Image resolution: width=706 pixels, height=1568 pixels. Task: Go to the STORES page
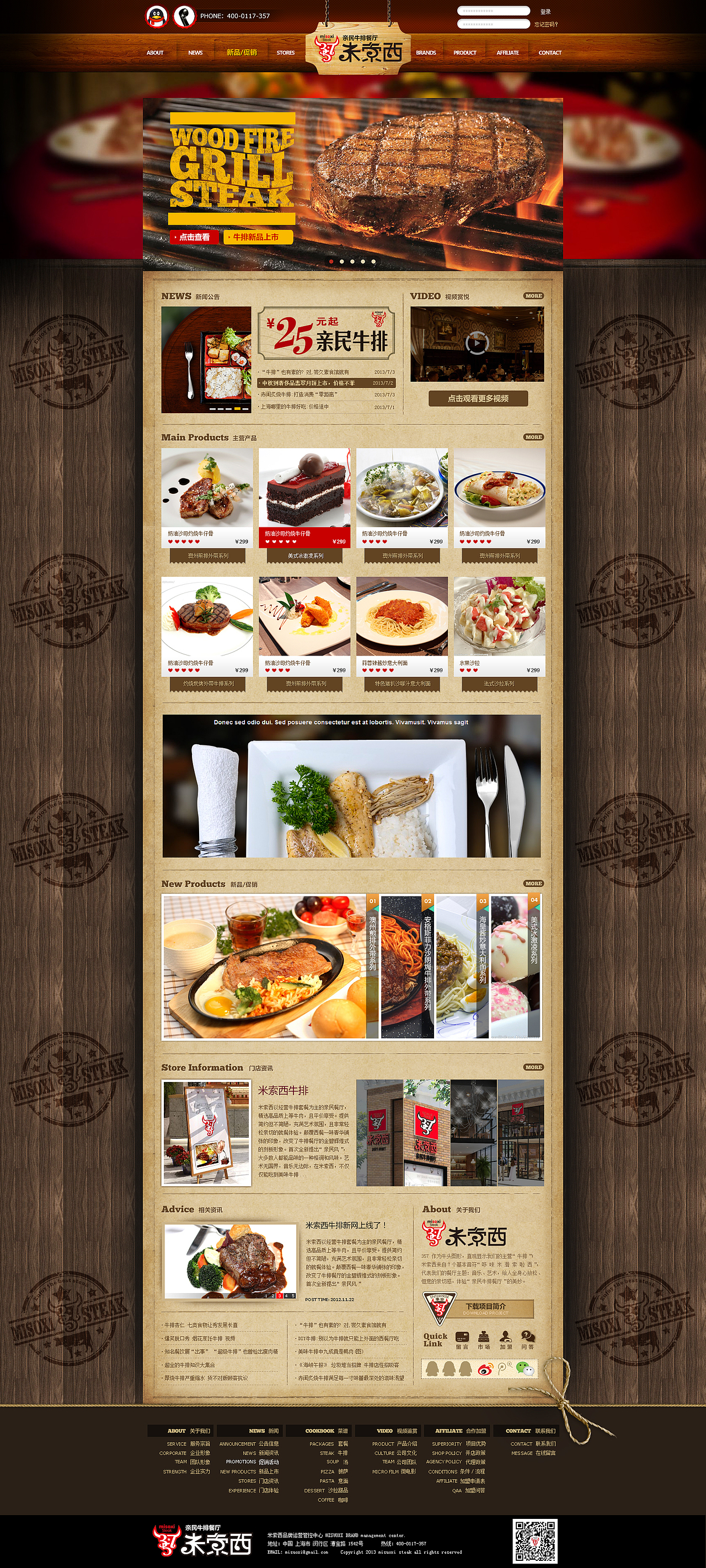point(286,53)
